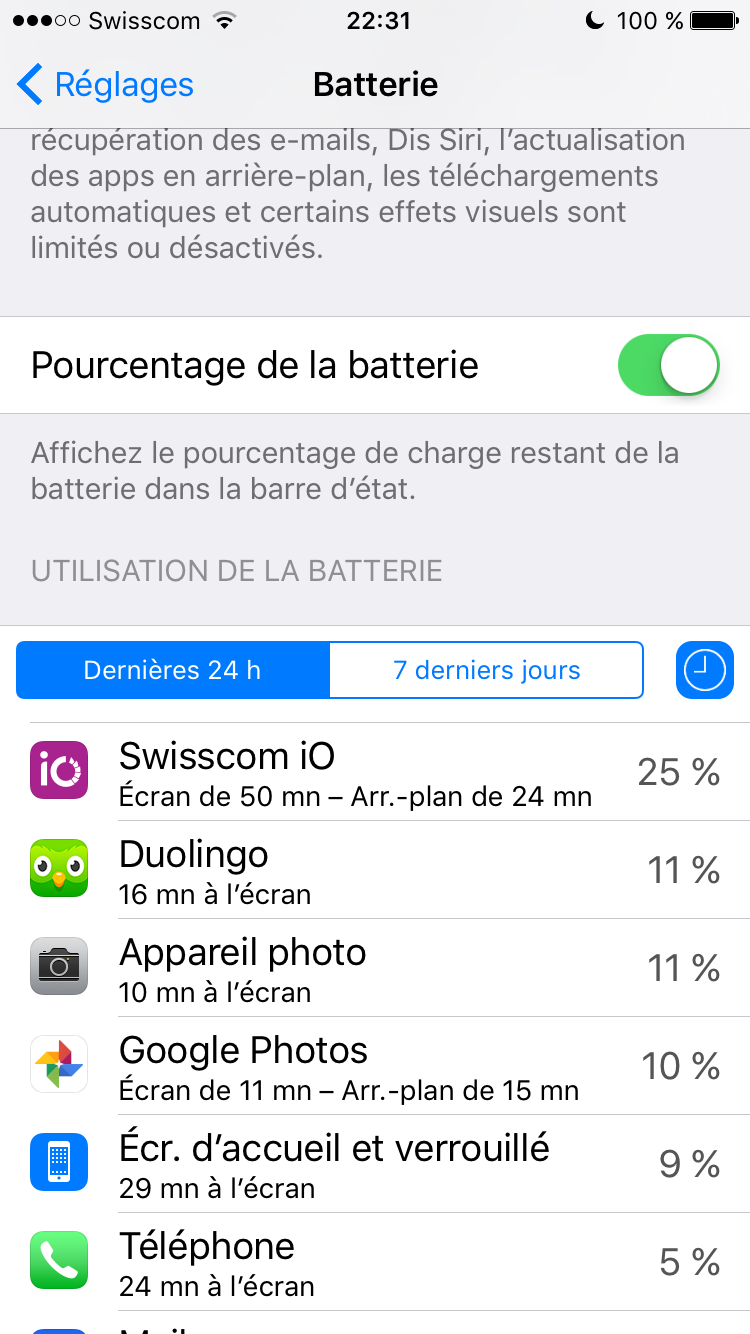This screenshot has height=1334, width=750.
Task: Switch to 7 derniers jours usage
Action: tap(486, 670)
